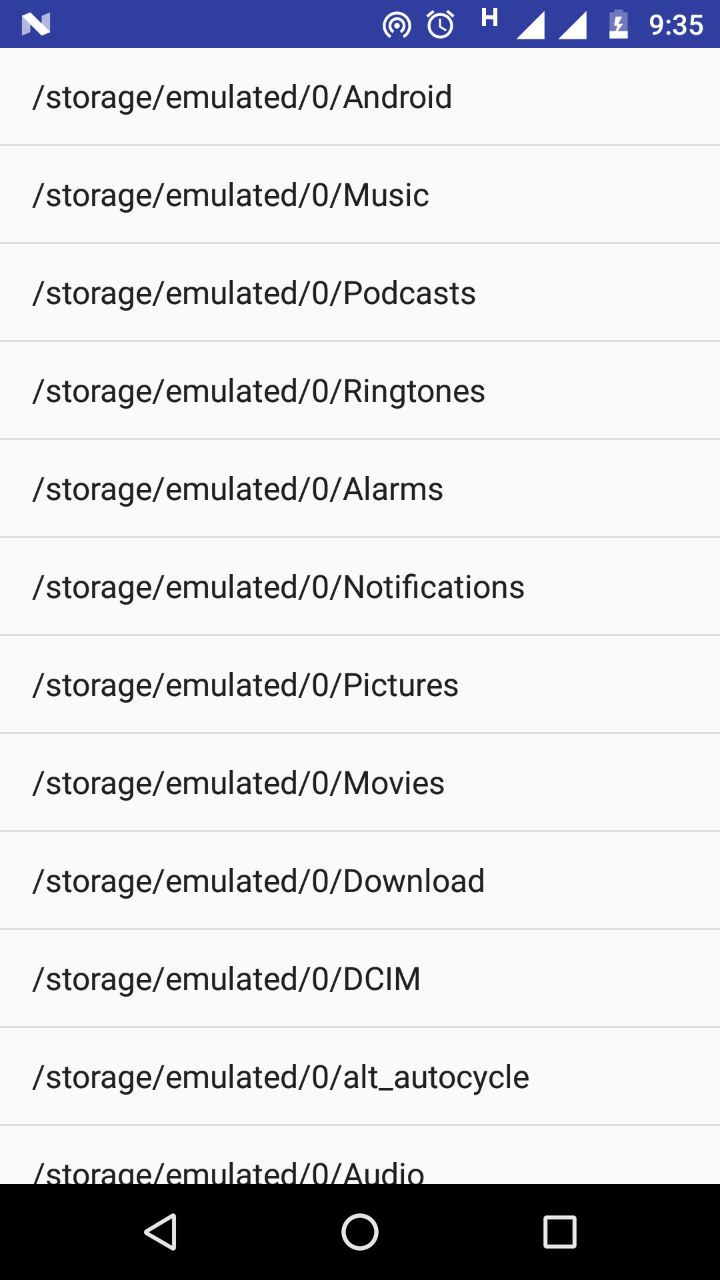The height and width of the screenshot is (1280, 720).
Task: Tap the Home navigation button
Action: 359,1232
